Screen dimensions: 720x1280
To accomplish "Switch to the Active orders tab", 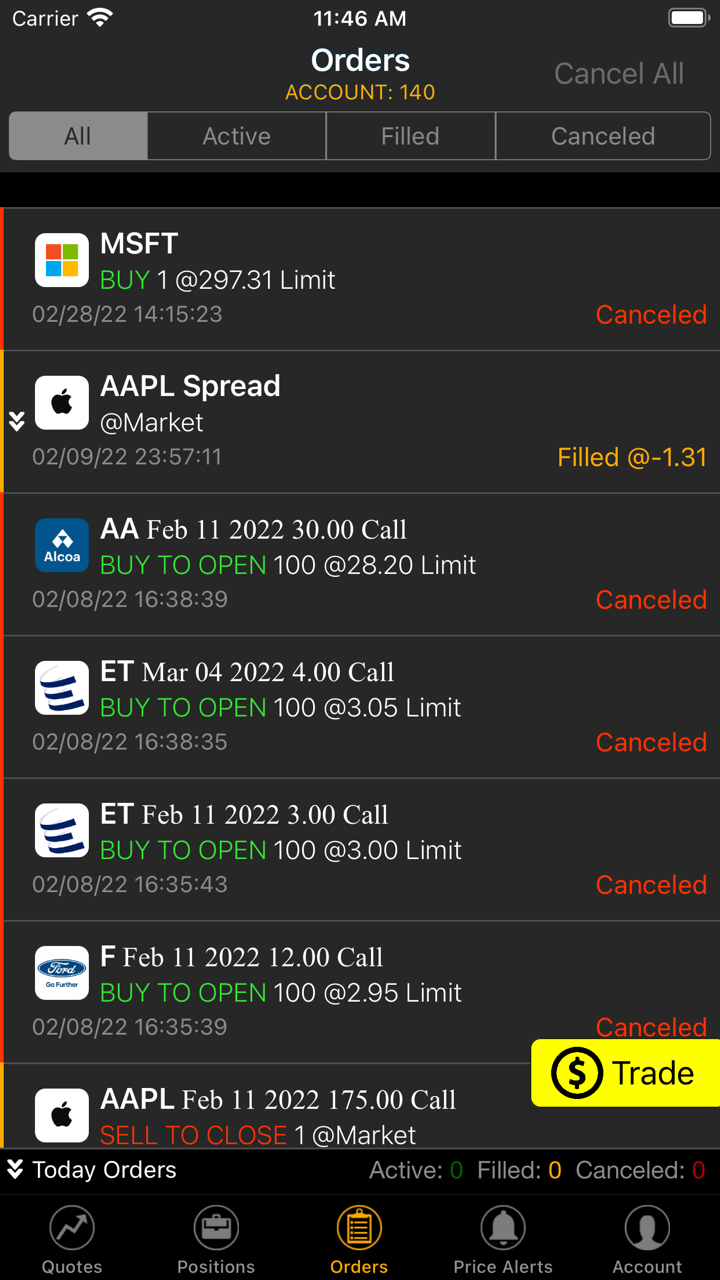I will coord(236,136).
